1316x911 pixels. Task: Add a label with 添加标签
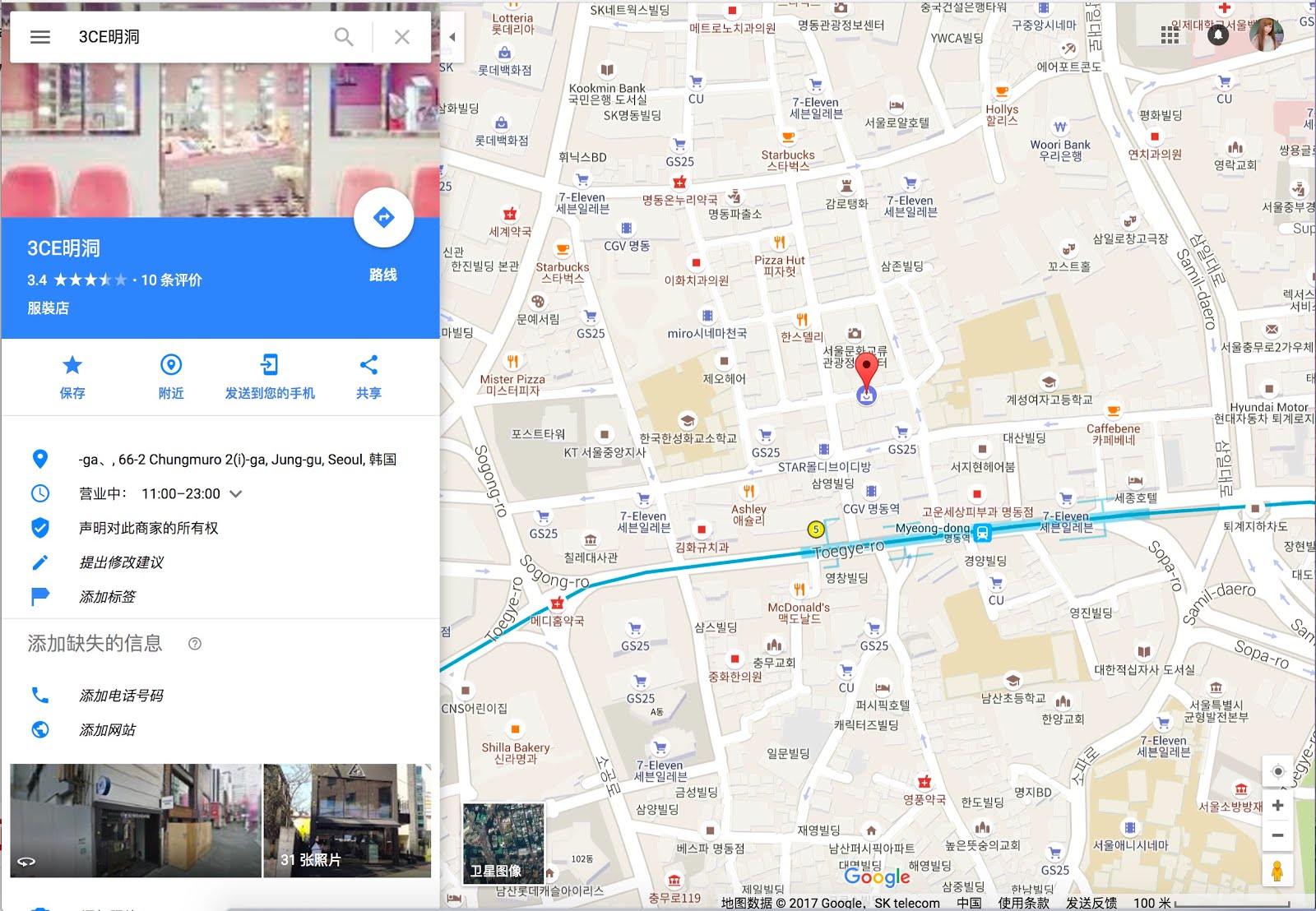[x=107, y=597]
